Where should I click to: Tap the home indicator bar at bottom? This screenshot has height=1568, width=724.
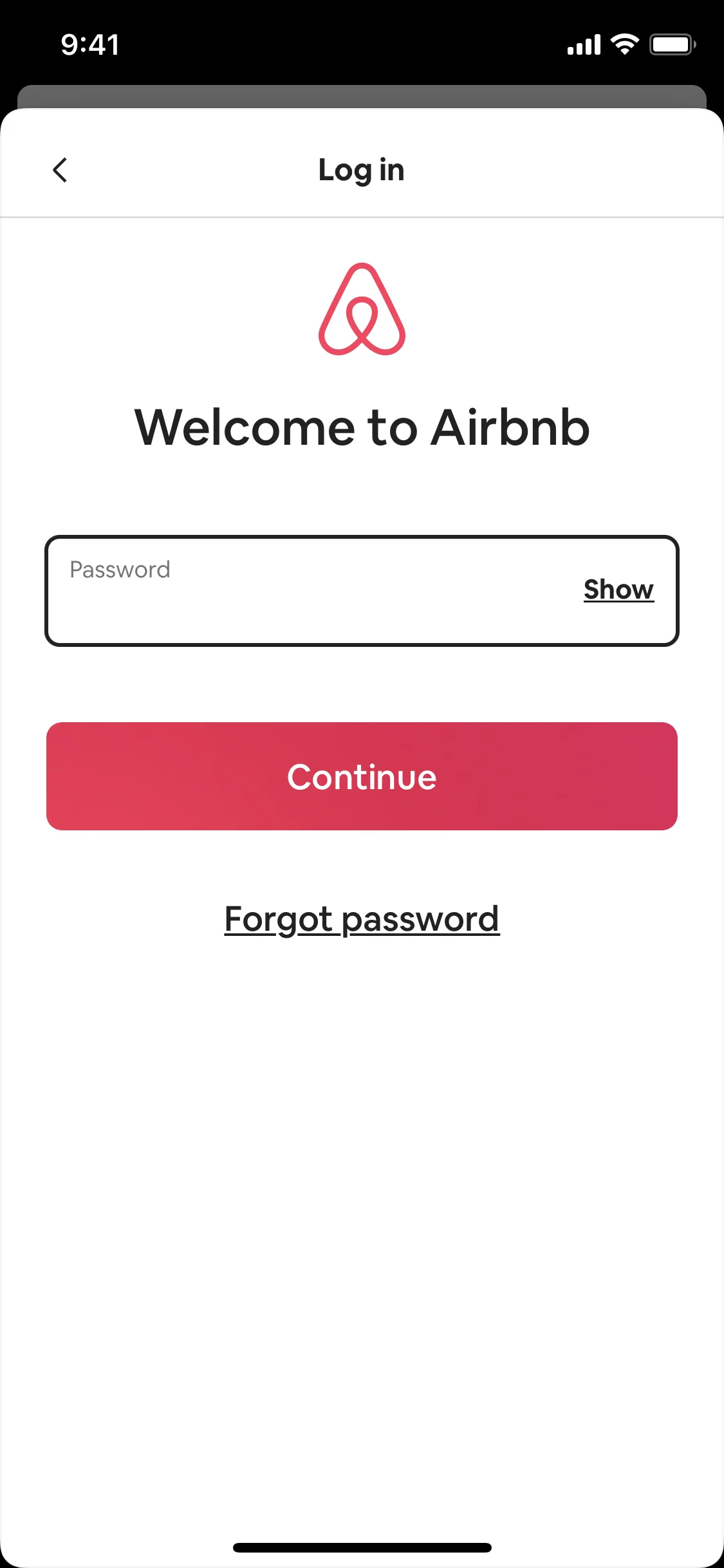362,1548
